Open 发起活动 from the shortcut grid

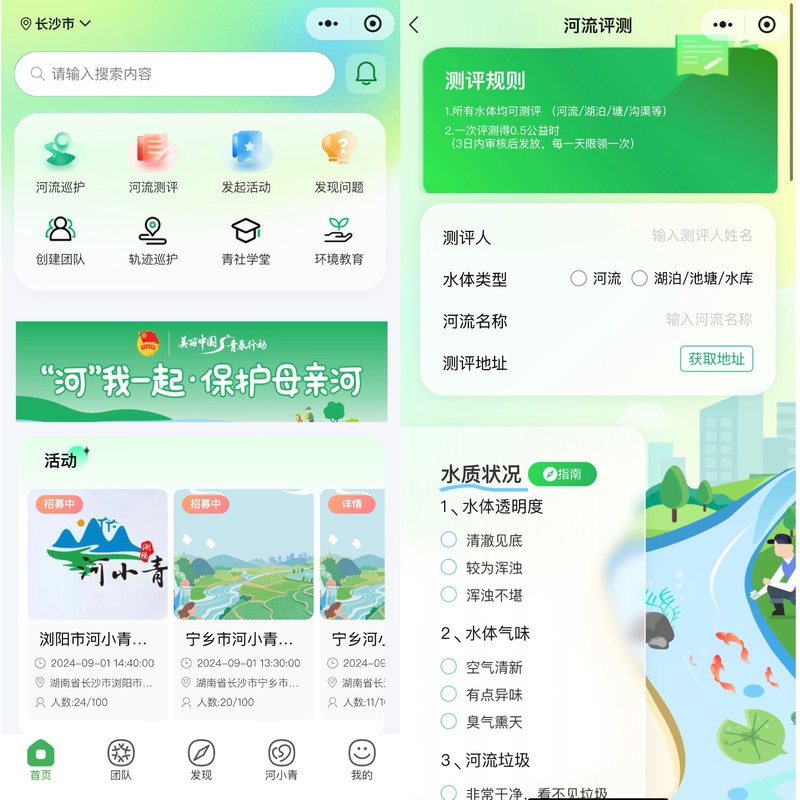[x=246, y=162]
